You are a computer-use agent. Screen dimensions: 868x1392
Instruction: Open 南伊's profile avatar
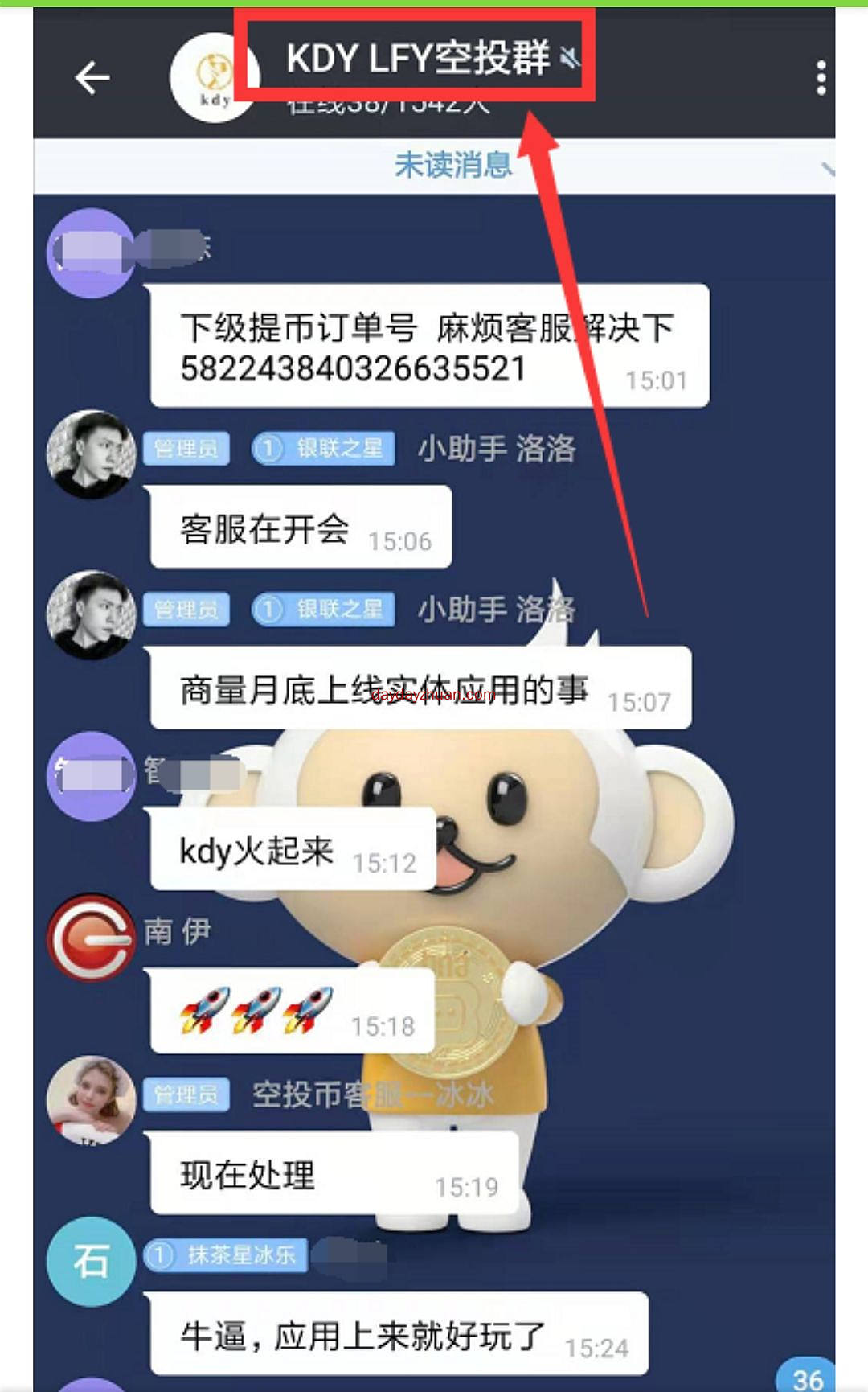91,938
